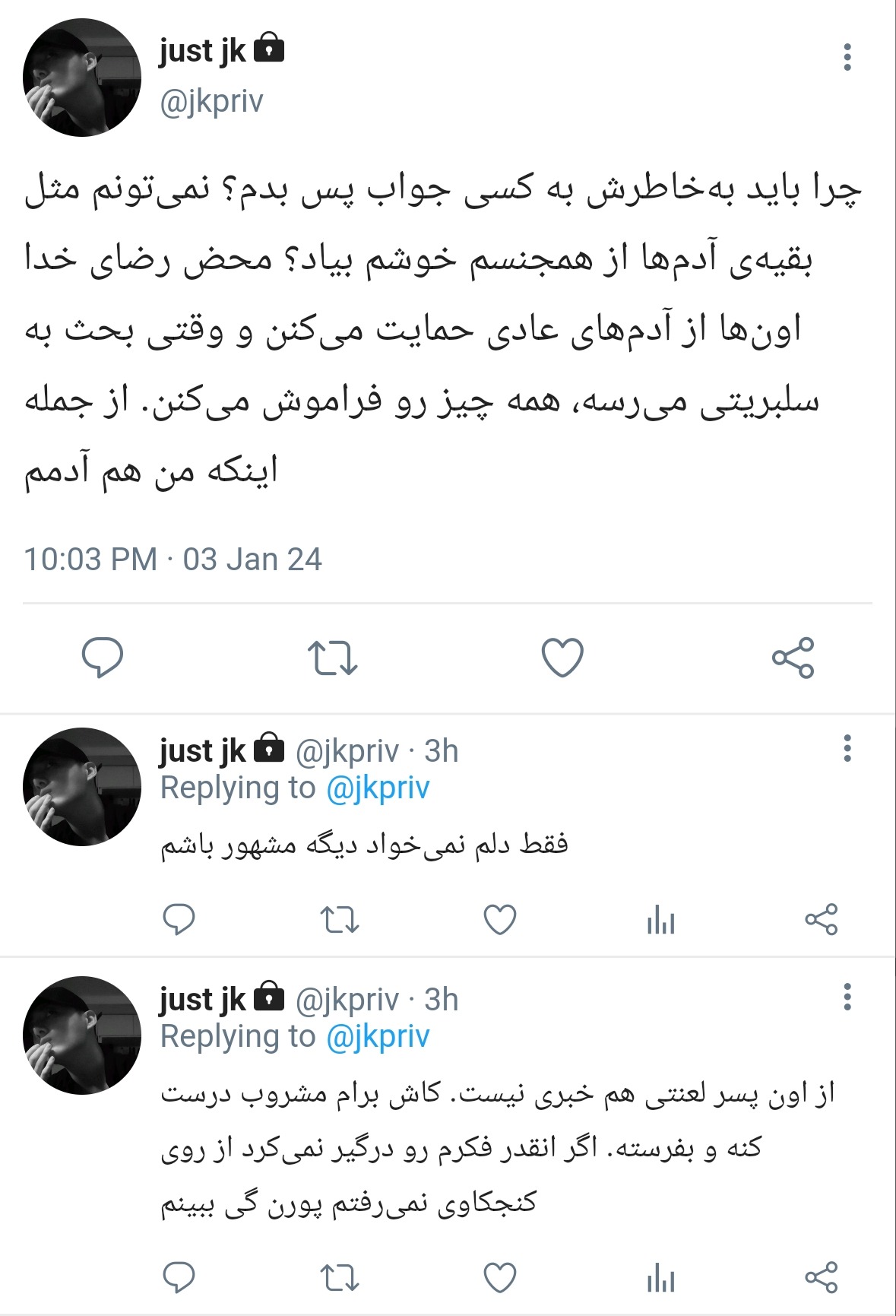The image size is (896, 1316).
Task: Comment on the reply starting with فقط دلم
Action: [179, 920]
